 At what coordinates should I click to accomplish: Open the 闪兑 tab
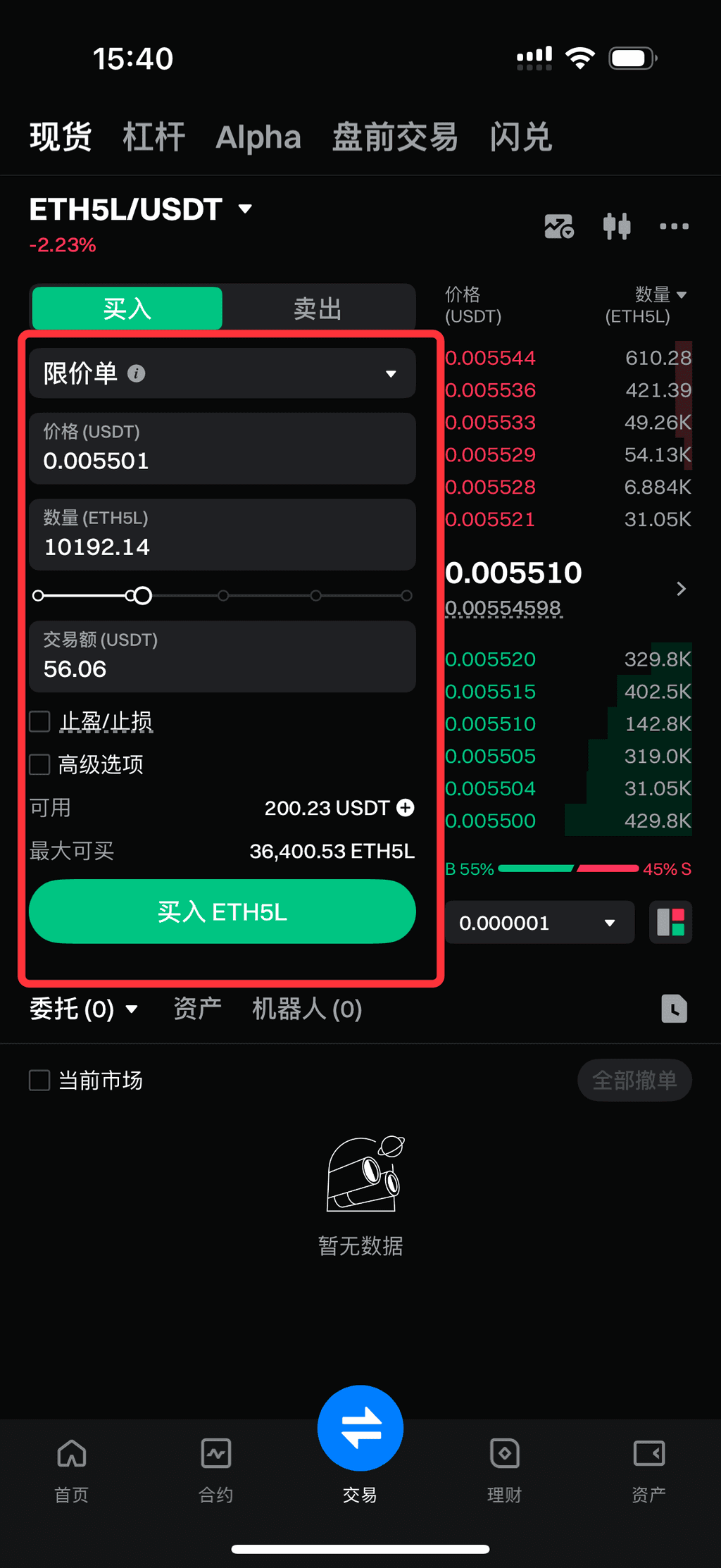pyautogui.click(x=520, y=137)
